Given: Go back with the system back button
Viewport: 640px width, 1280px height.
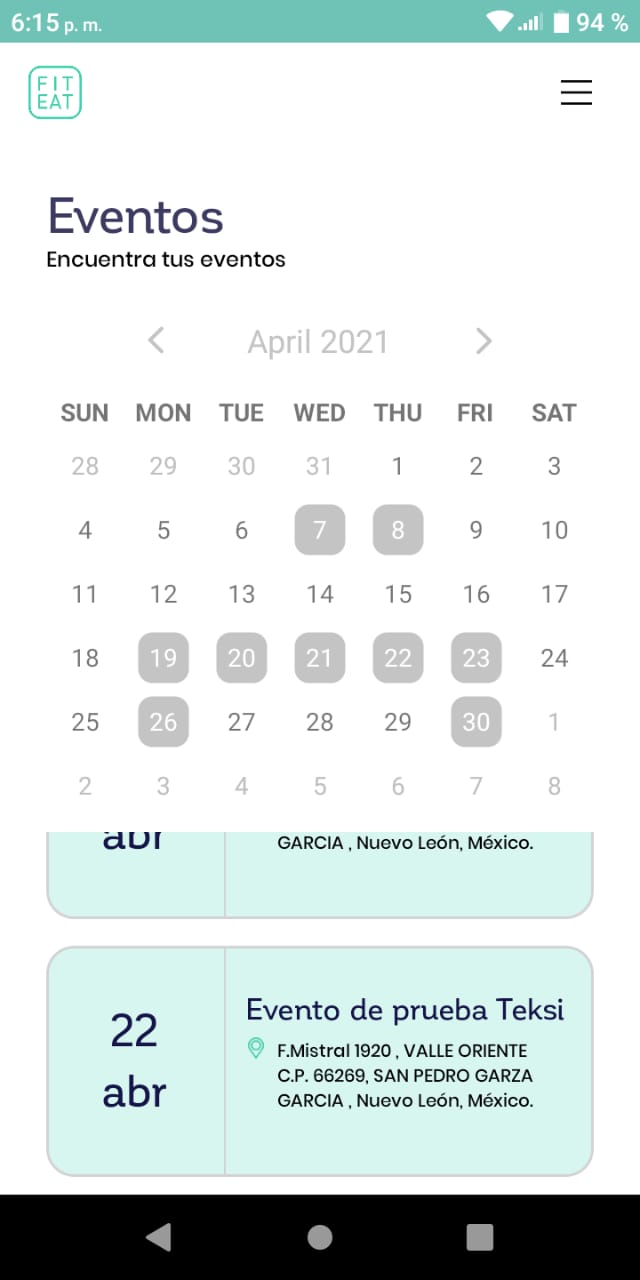Looking at the screenshot, I should coord(158,1237).
